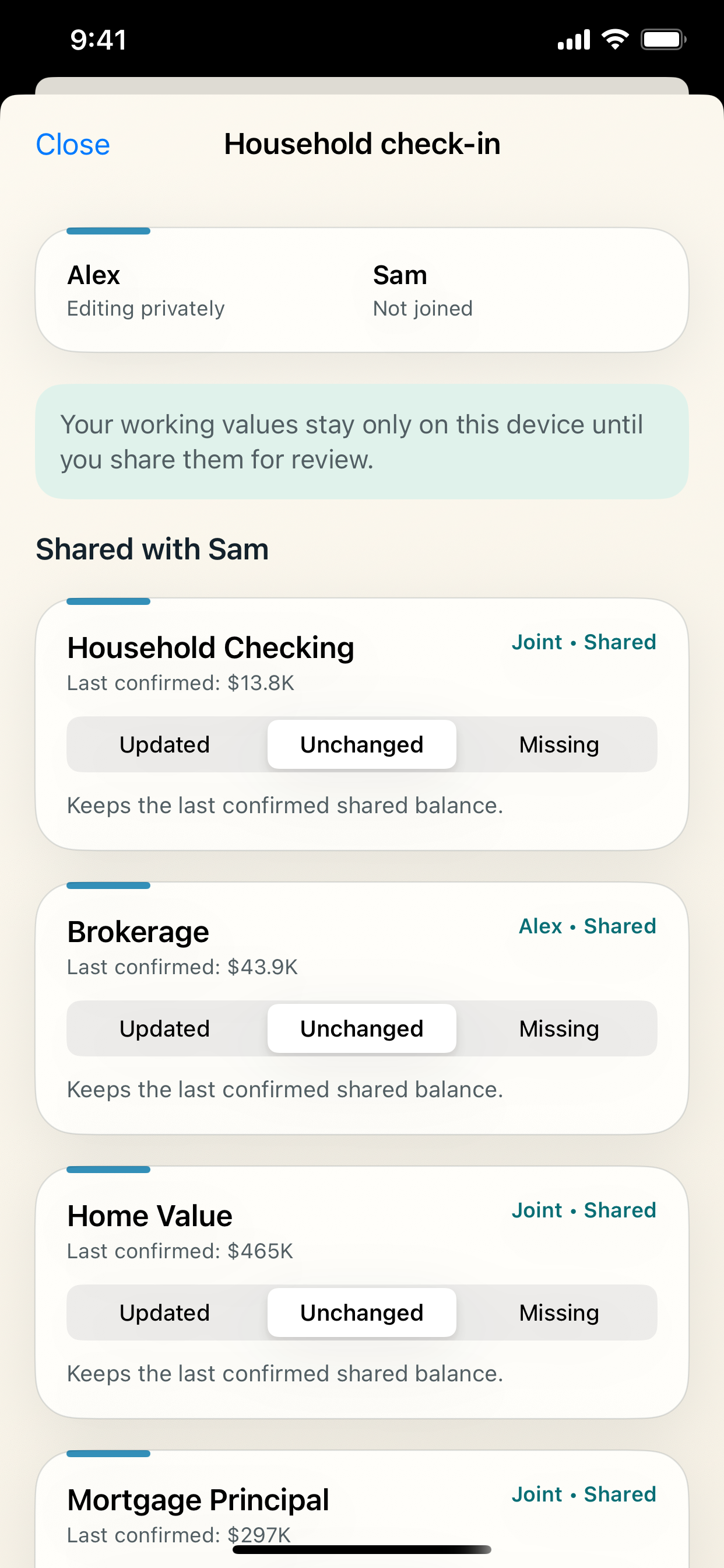This screenshot has width=724, height=1568.
Task: Select Unchanged for Household Checking
Action: [362, 744]
